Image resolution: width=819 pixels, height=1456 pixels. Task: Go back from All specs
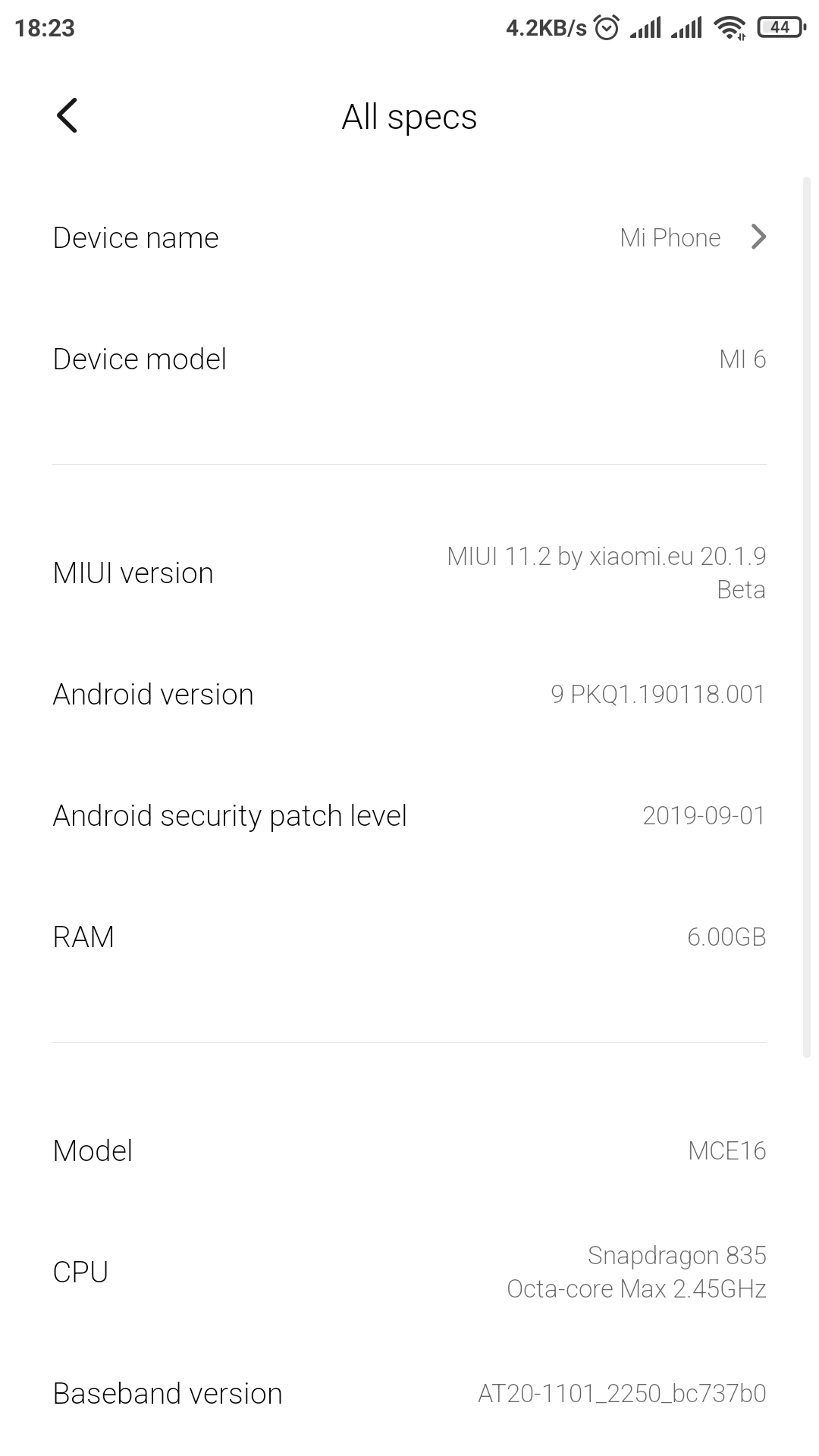click(x=67, y=116)
